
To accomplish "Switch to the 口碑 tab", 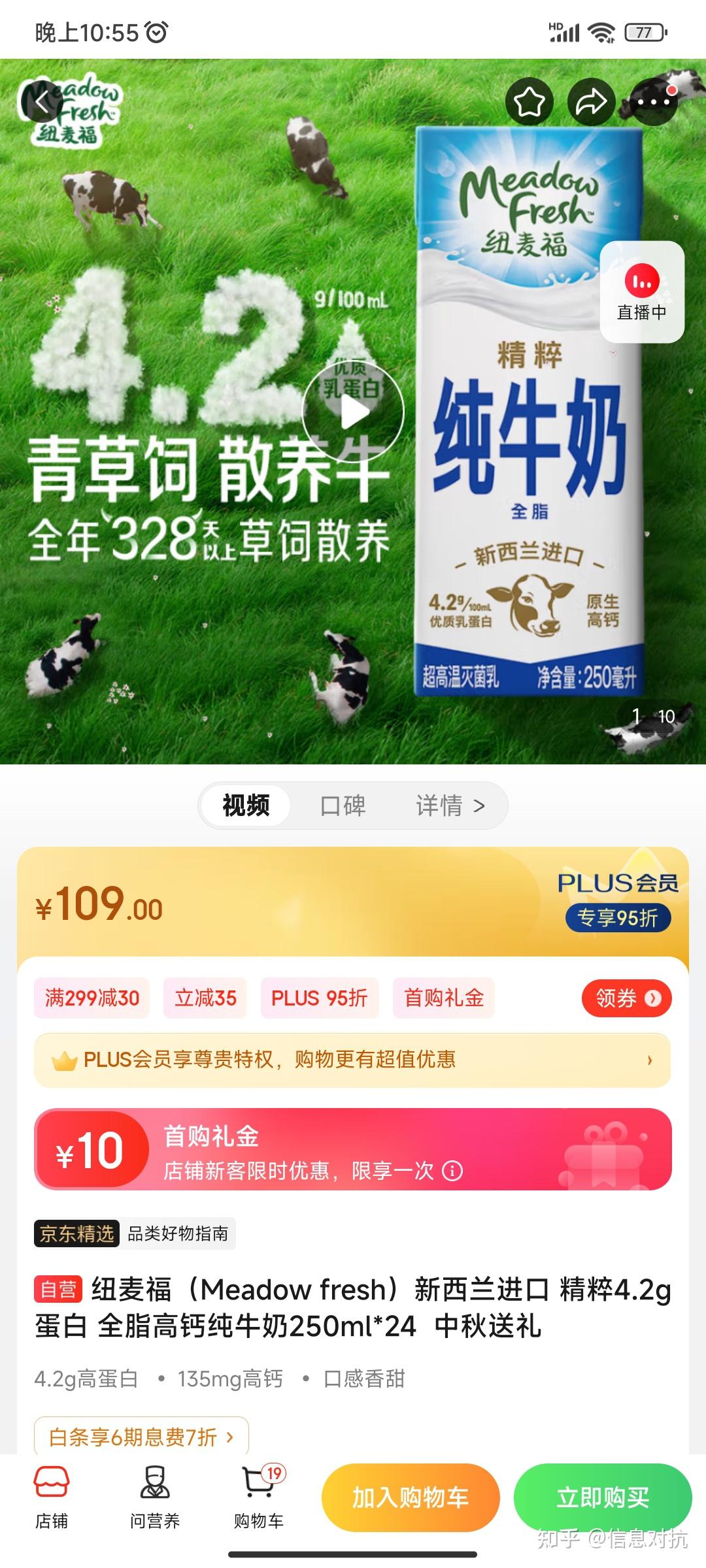I will [x=343, y=806].
